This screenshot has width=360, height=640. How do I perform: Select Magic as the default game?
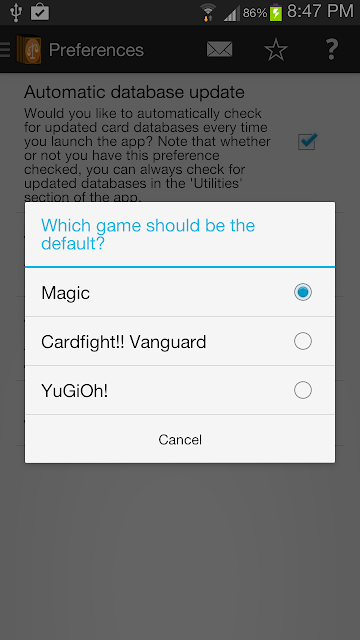coord(180,292)
